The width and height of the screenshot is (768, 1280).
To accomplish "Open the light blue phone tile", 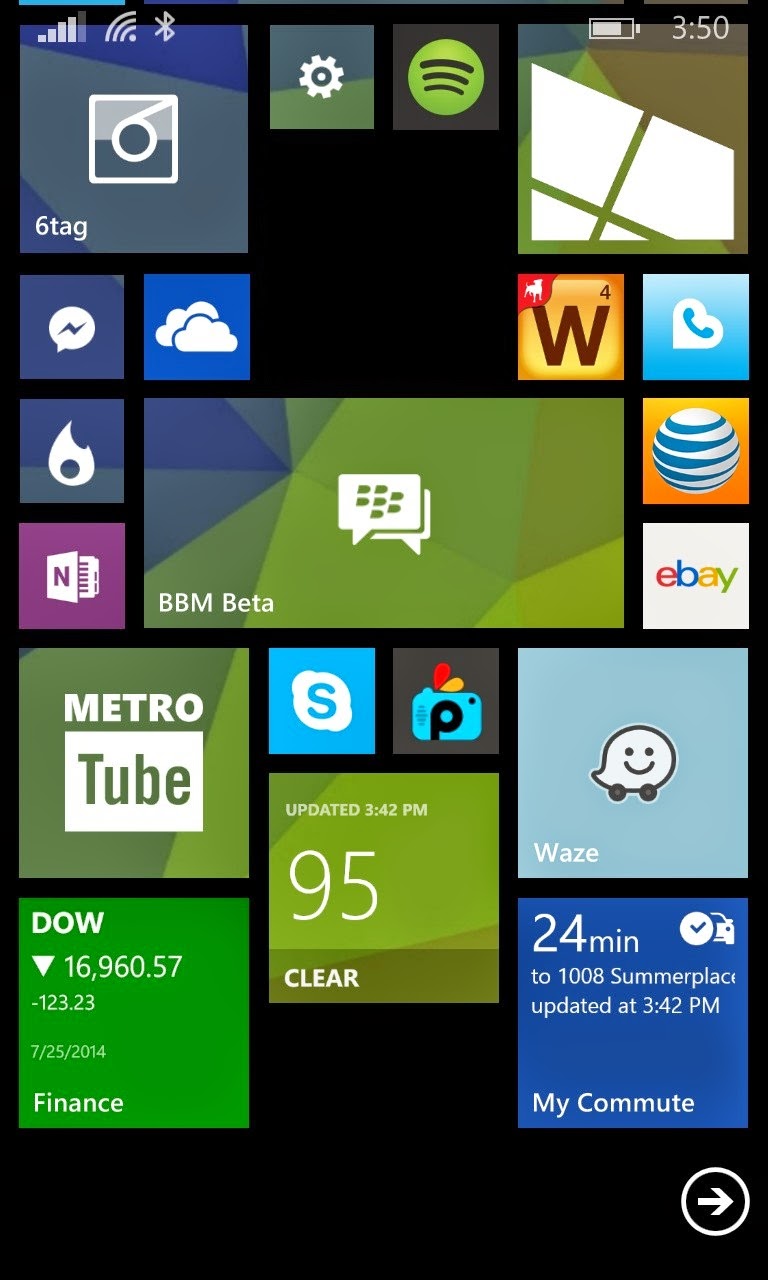I will coord(695,327).
